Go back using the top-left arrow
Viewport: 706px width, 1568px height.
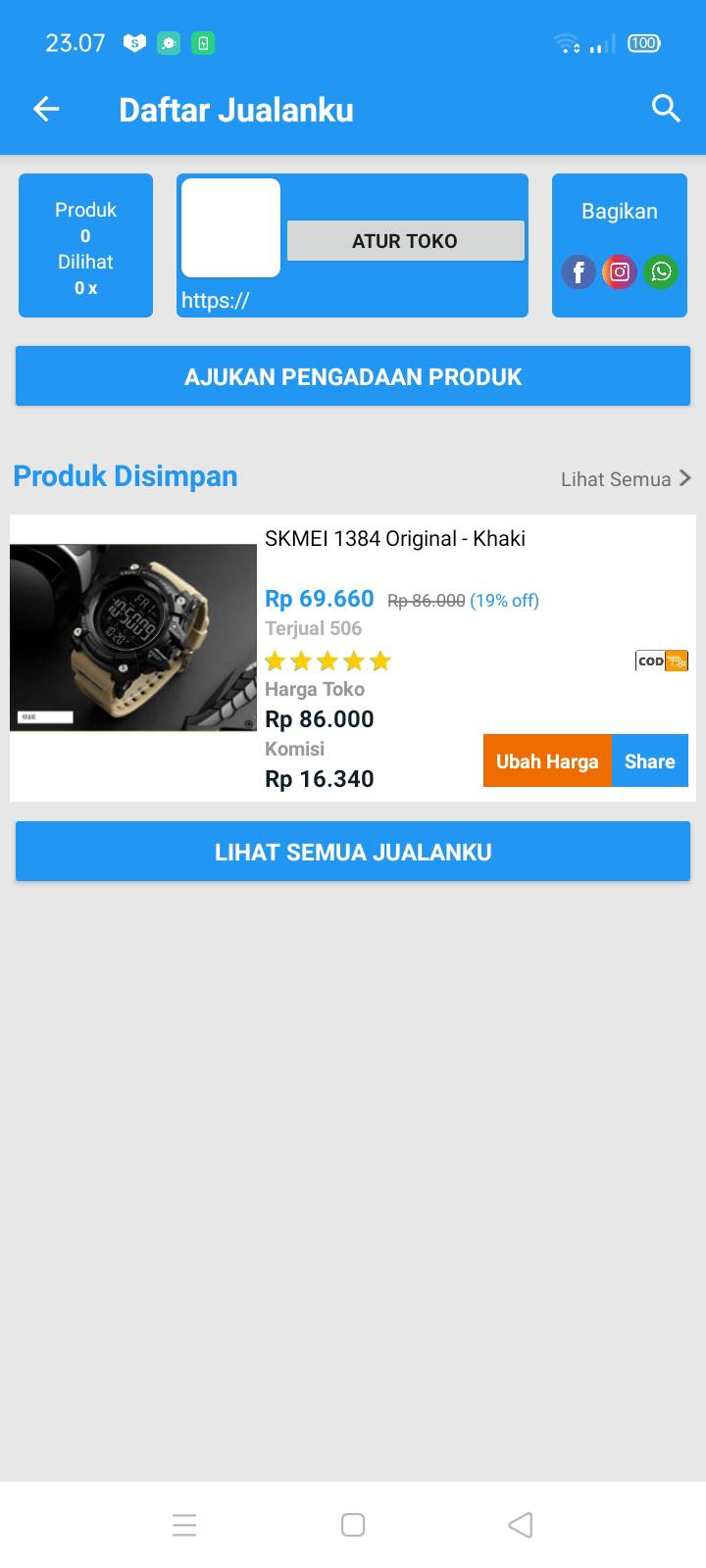coord(46,109)
